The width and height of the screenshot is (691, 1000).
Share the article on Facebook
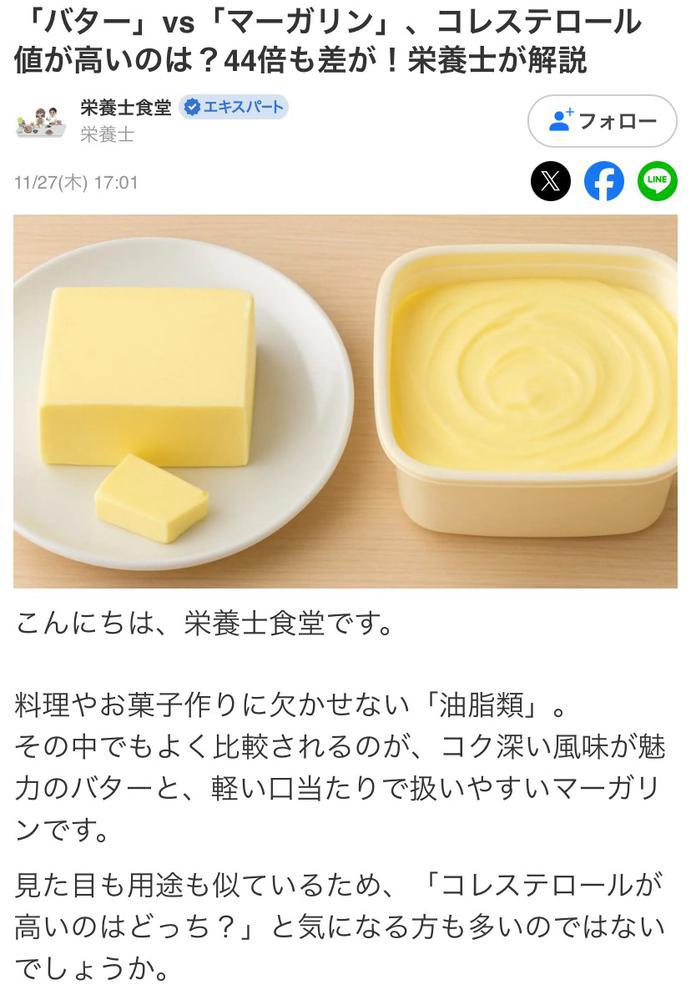coord(604,182)
